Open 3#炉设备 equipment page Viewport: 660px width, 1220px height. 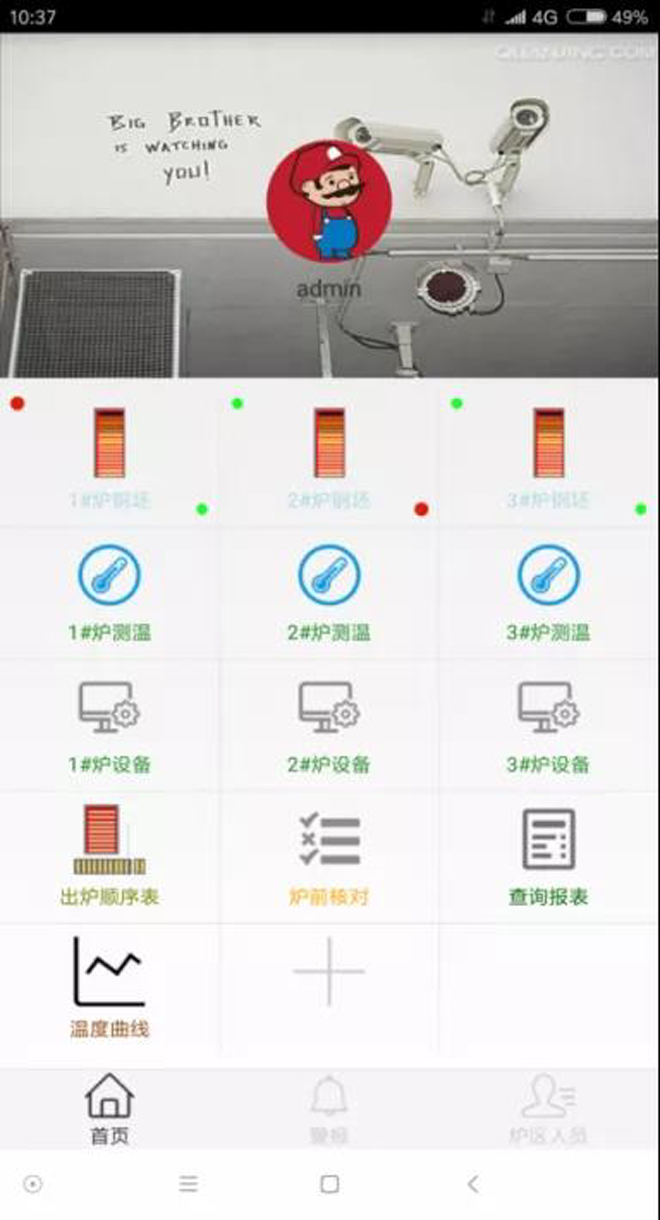548,725
